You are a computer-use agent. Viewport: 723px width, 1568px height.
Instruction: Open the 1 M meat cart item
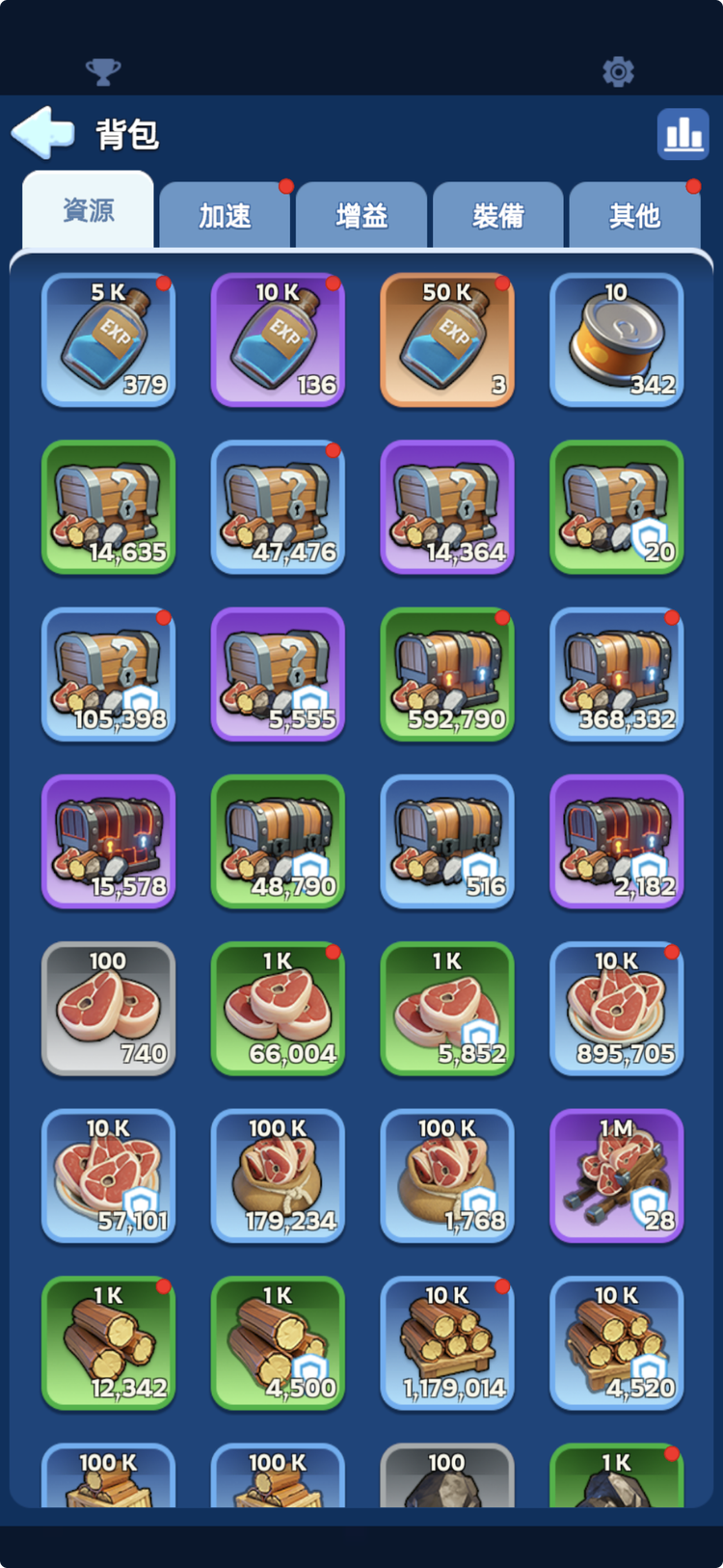[x=617, y=1176]
